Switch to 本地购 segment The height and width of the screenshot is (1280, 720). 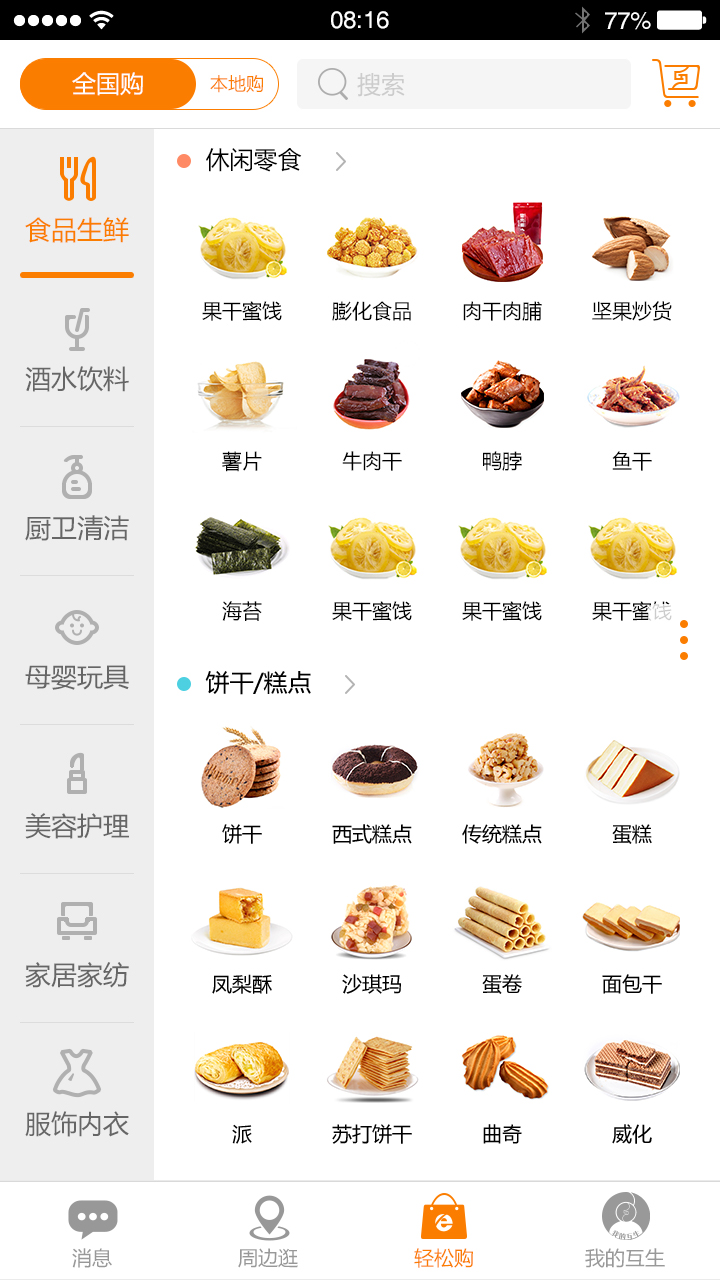coord(237,84)
